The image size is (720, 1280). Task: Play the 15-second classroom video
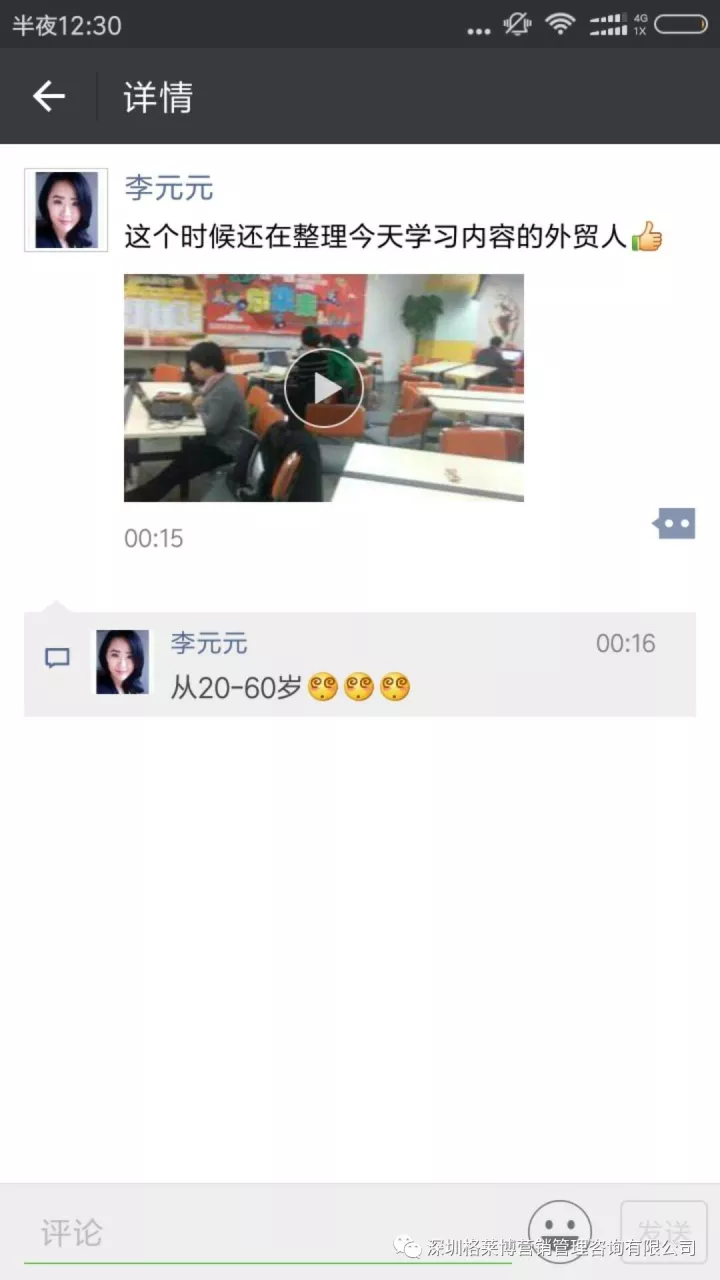tap(323, 388)
